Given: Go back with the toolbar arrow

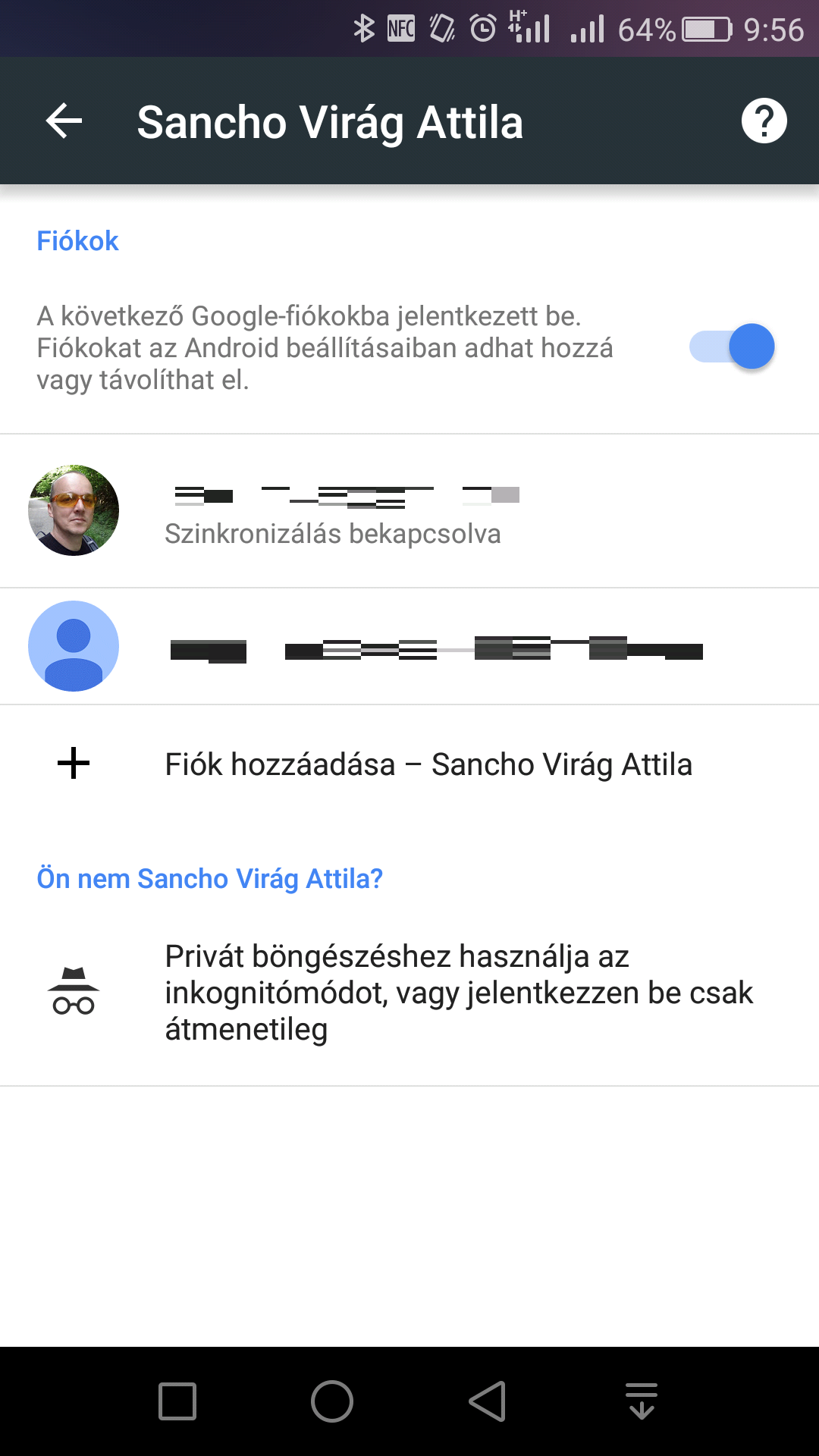Looking at the screenshot, I should (64, 121).
